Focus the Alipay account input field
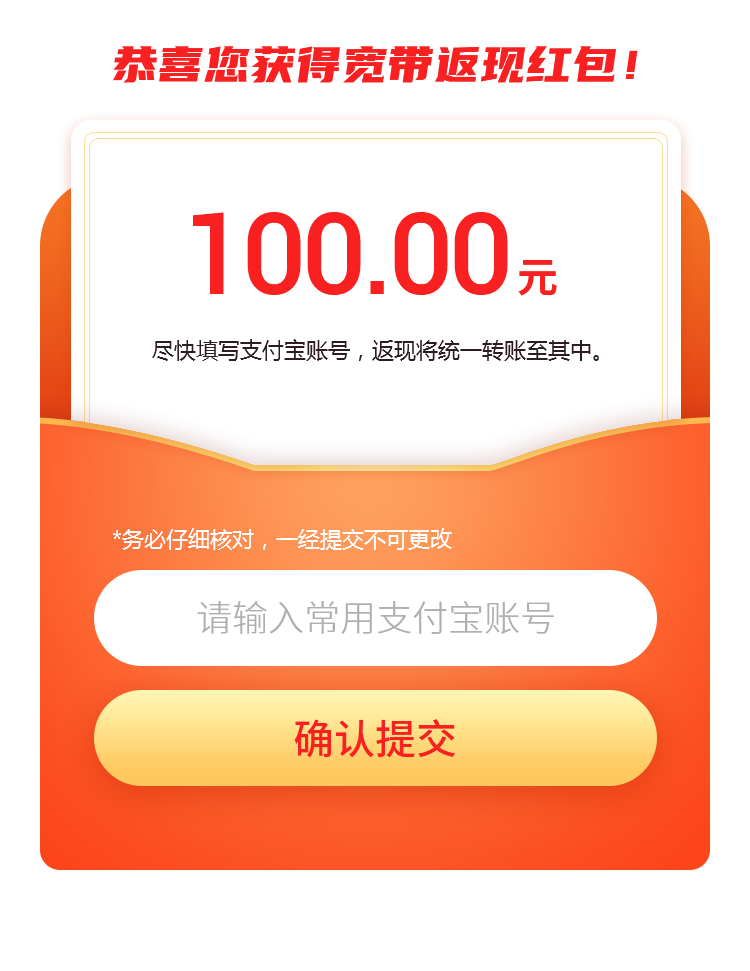 (375, 618)
